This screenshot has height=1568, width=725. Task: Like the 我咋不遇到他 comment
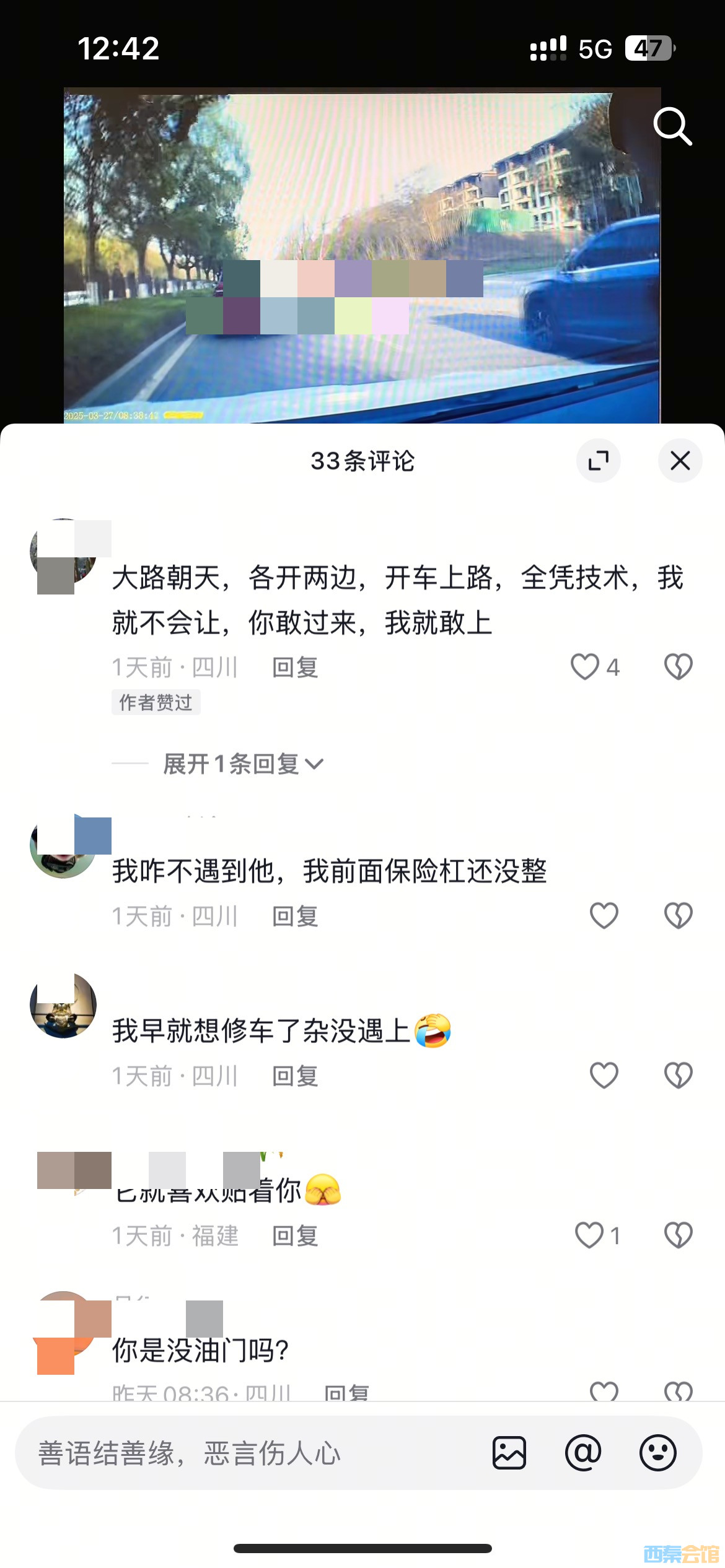click(x=604, y=916)
